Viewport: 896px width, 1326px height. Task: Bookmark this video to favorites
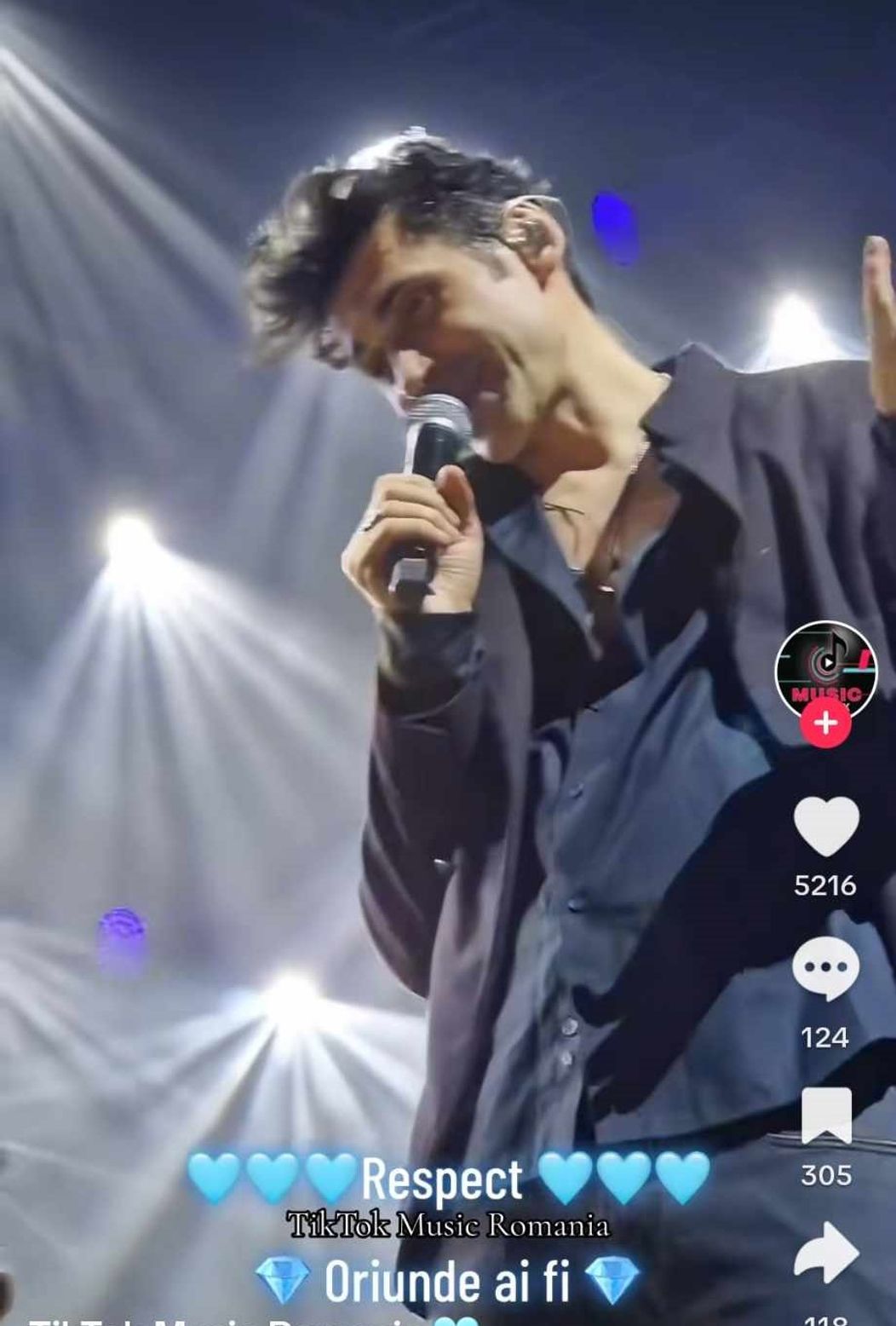(826, 1116)
